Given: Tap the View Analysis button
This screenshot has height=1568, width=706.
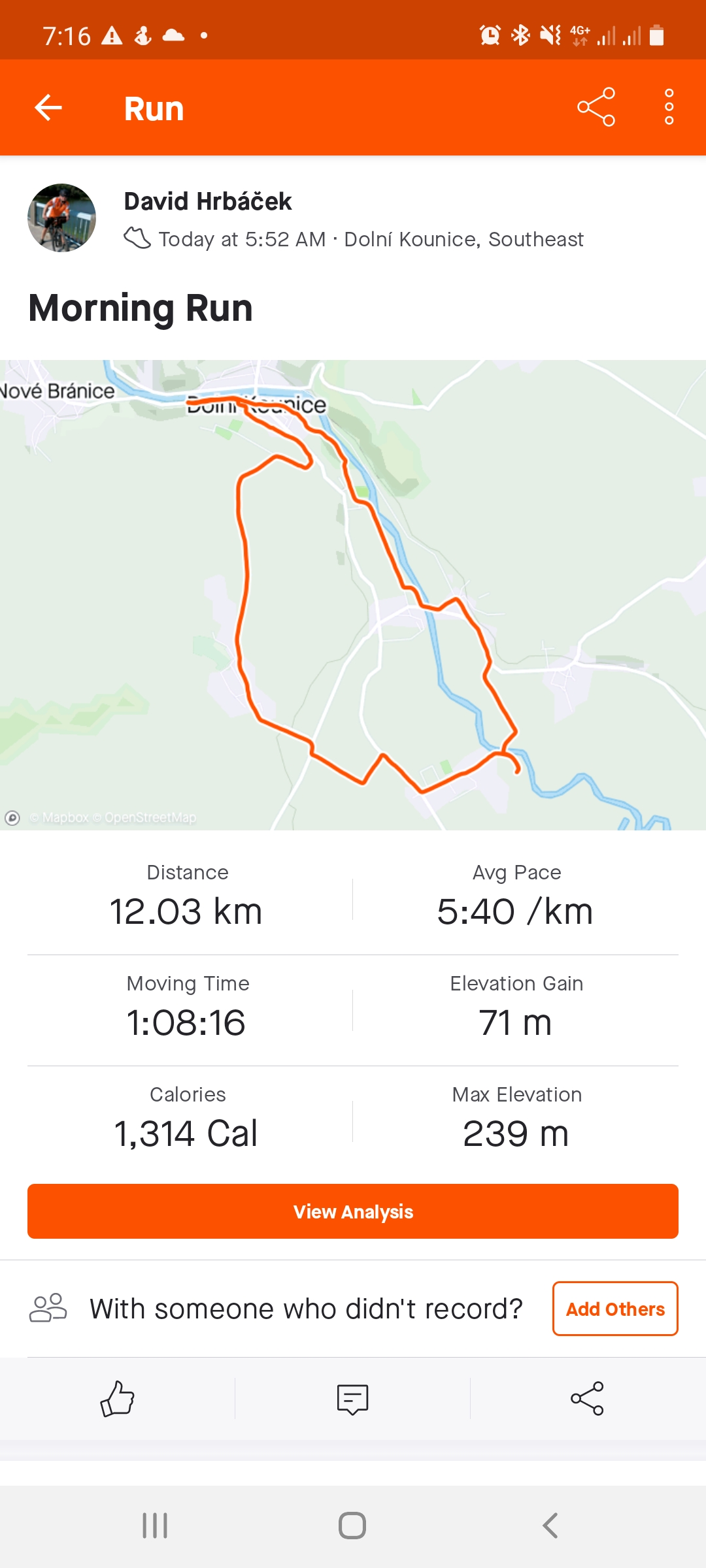Looking at the screenshot, I should click(353, 1211).
